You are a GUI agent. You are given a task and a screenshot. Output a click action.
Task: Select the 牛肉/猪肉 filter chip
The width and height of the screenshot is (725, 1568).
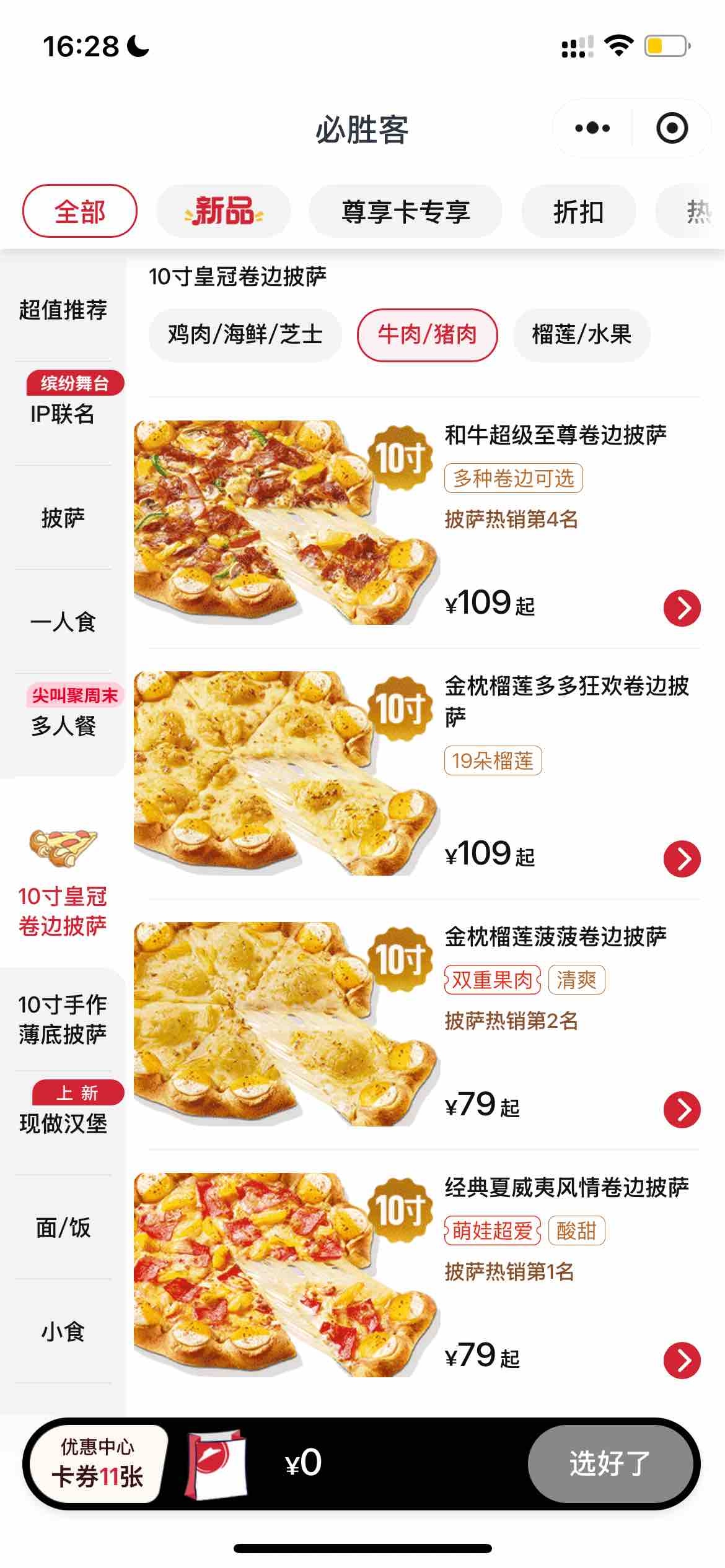[x=428, y=334]
